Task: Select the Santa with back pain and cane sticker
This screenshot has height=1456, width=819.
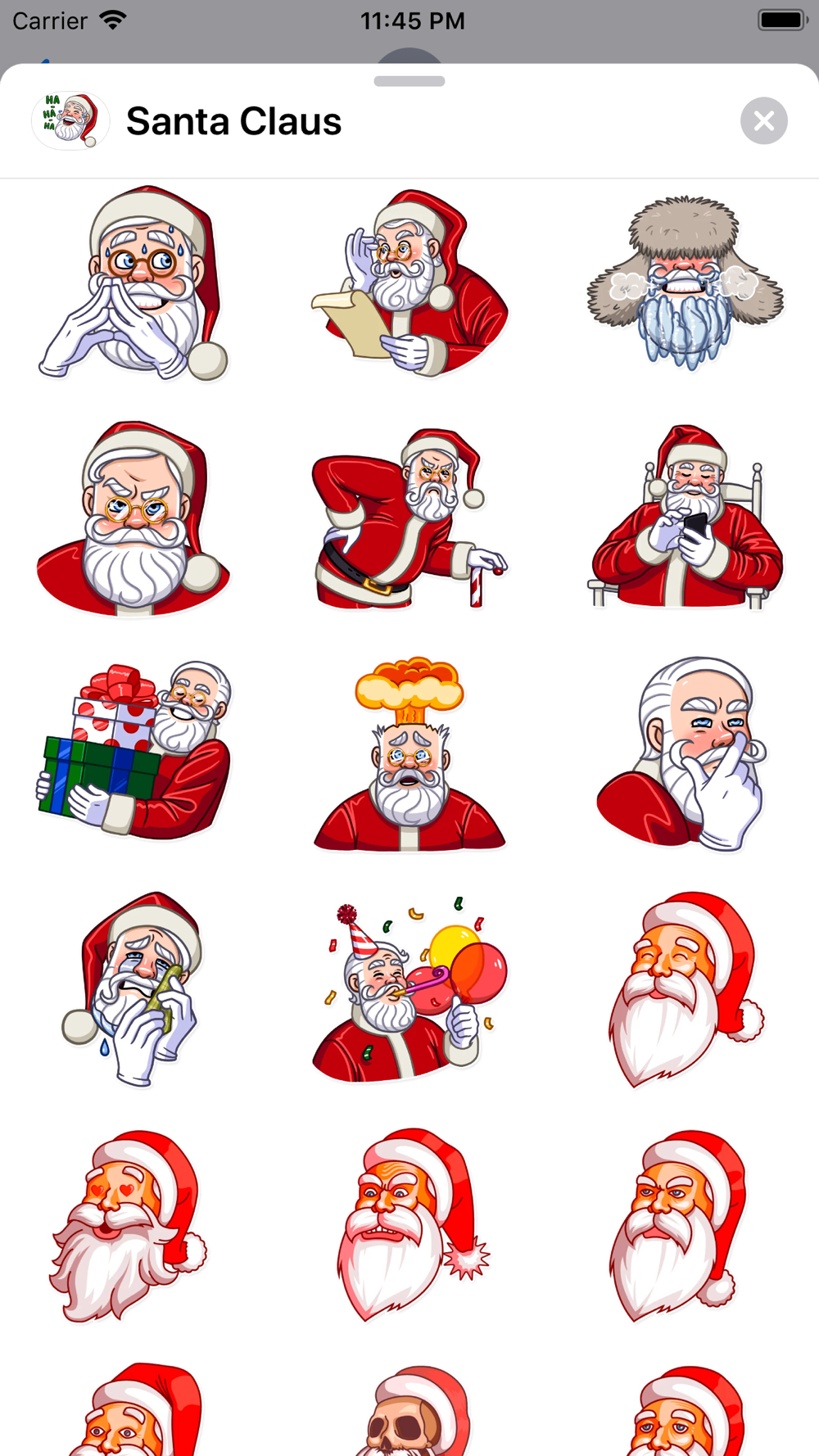Action: (x=409, y=518)
